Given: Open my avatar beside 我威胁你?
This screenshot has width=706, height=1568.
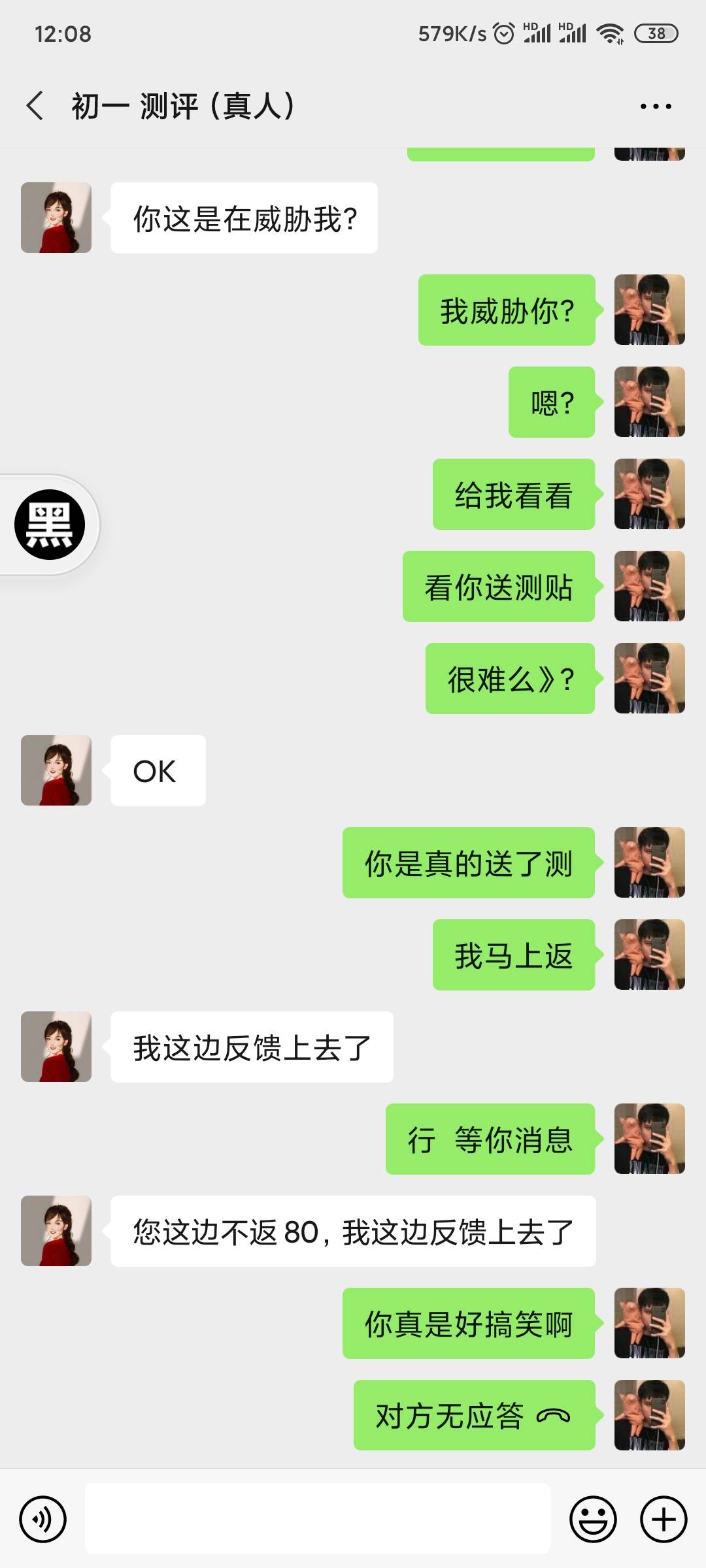Looking at the screenshot, I should coord(649,310).
